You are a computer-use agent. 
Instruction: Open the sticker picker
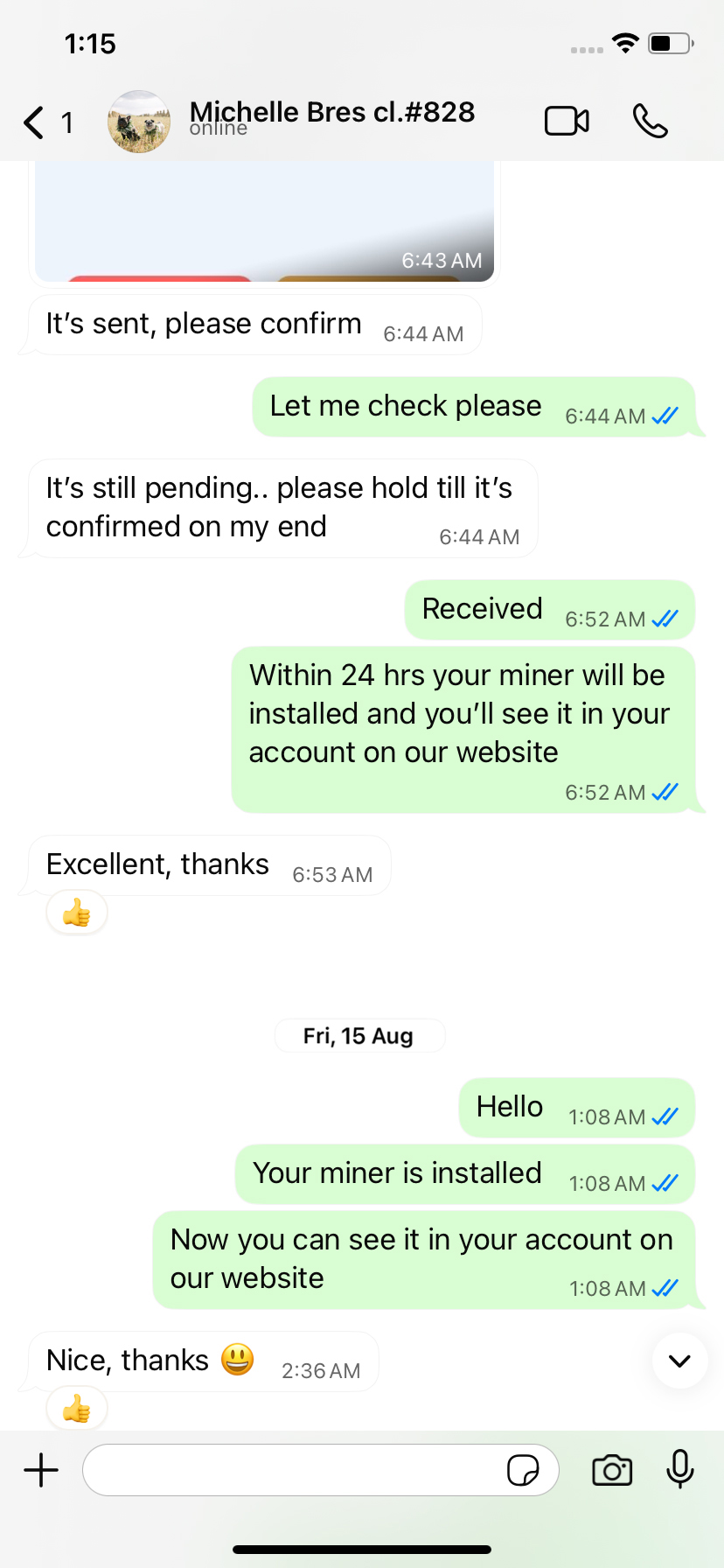tap(523, 1470)
